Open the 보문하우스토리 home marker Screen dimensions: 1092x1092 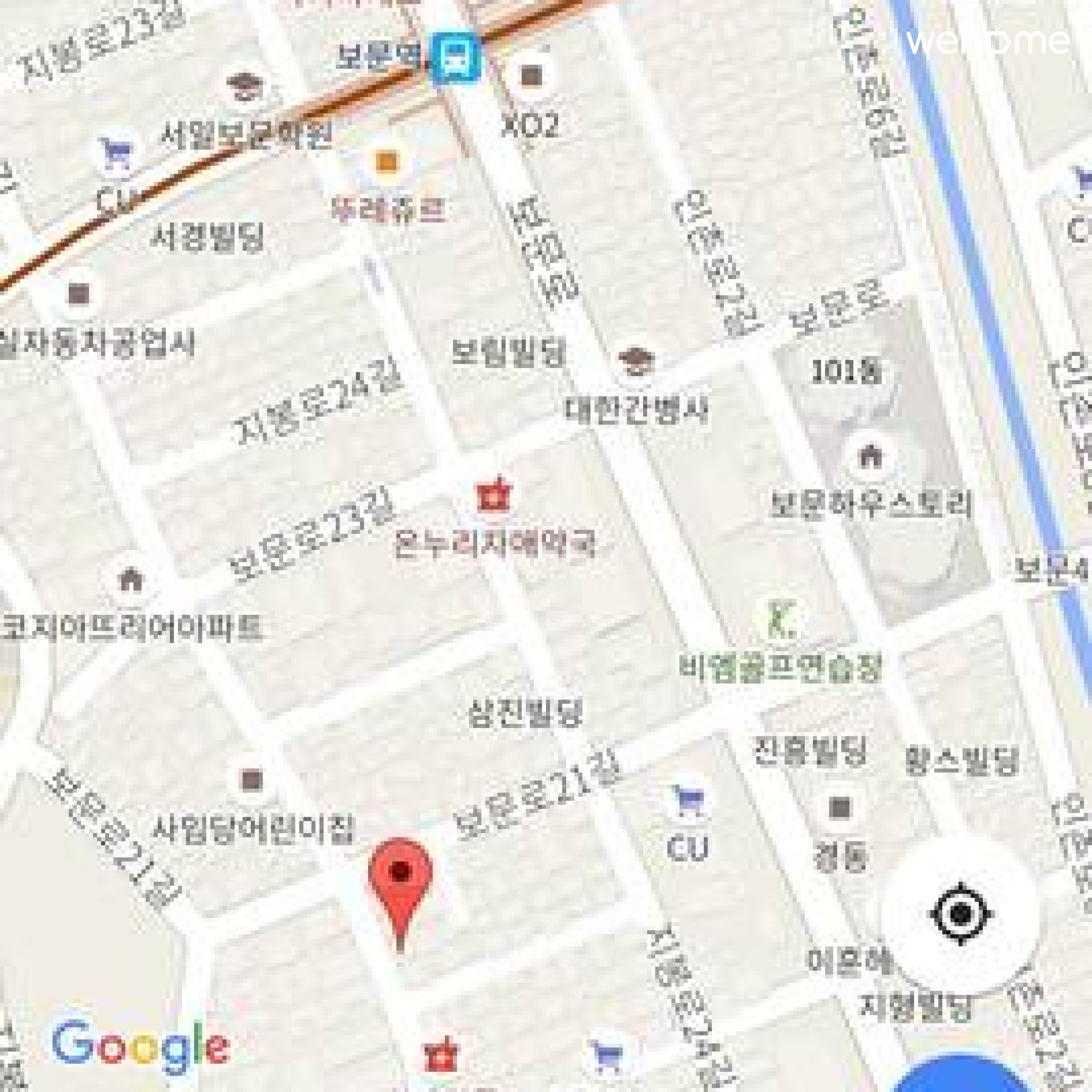(870, 456)
